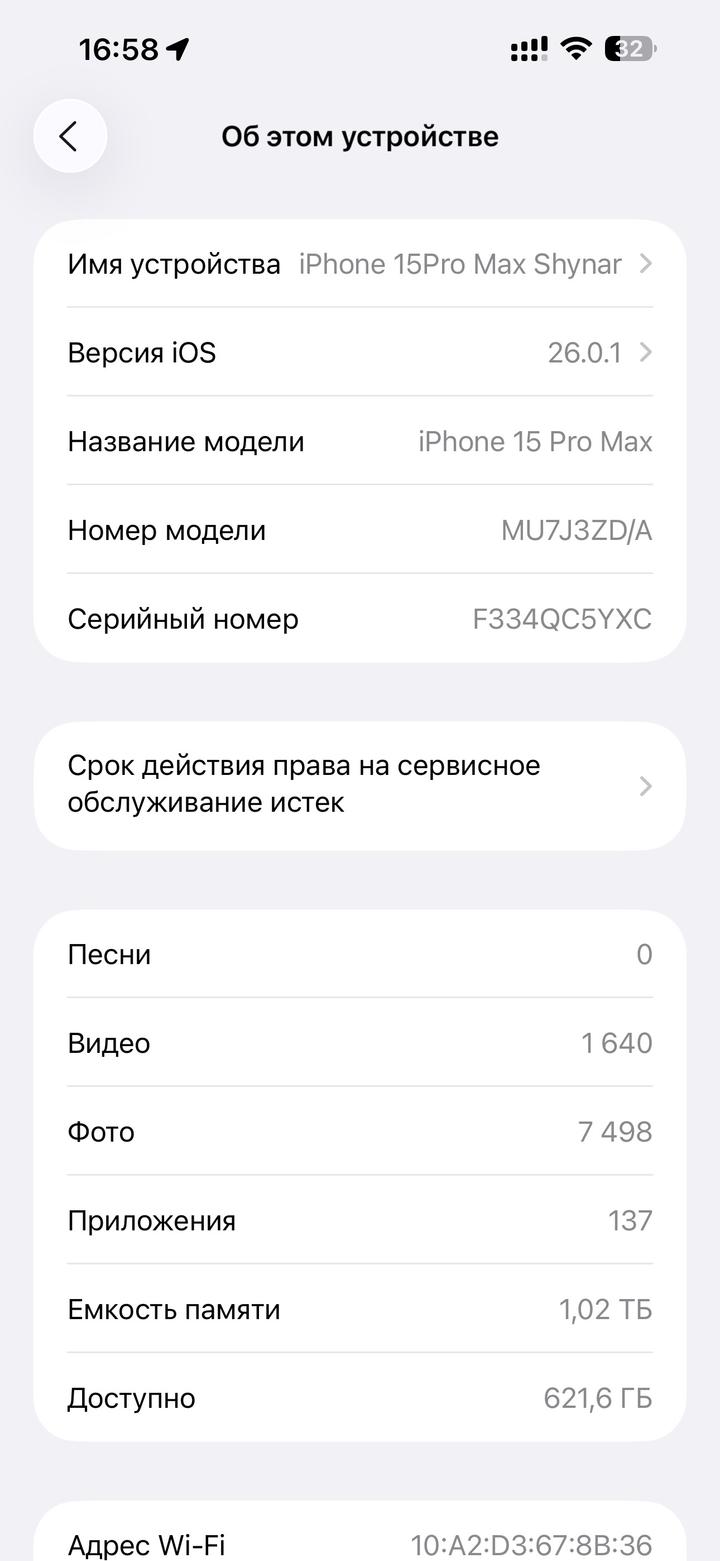Go back from Об этом устройстве
Screen dimensions: 720x1561
pyautogui.click(x=70, y=136)
